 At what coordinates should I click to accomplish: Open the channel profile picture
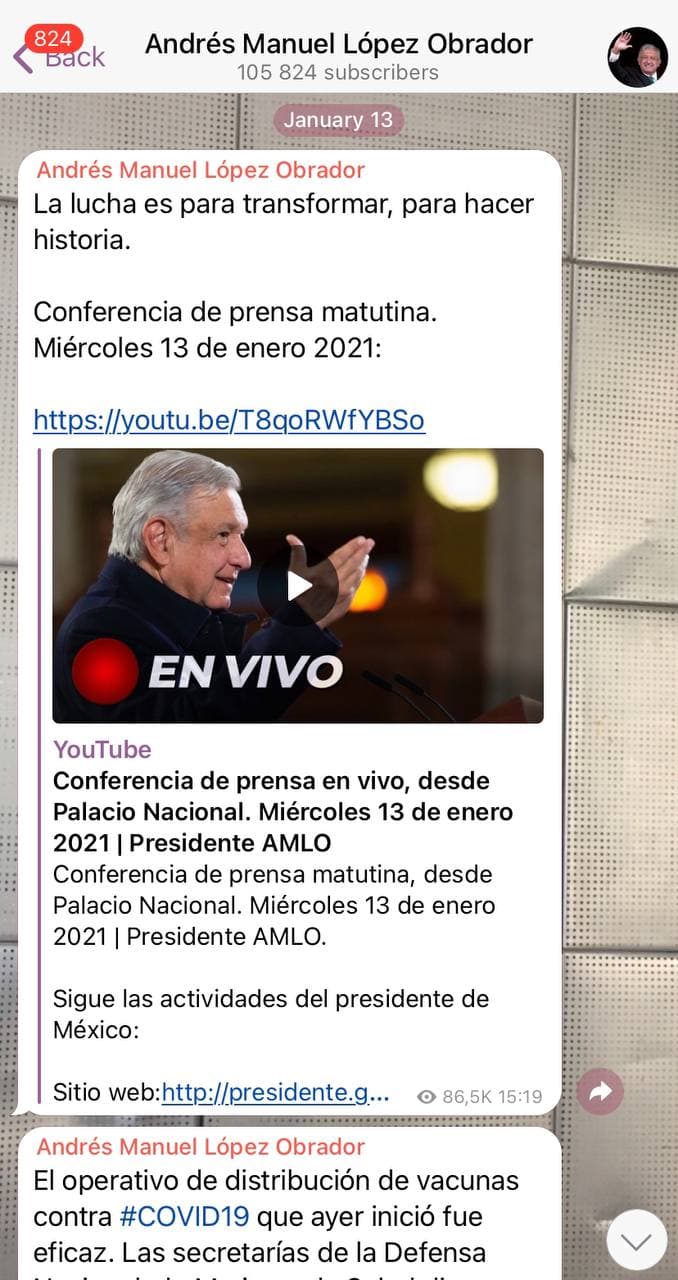pyautogui.click(x=637, y=57)
